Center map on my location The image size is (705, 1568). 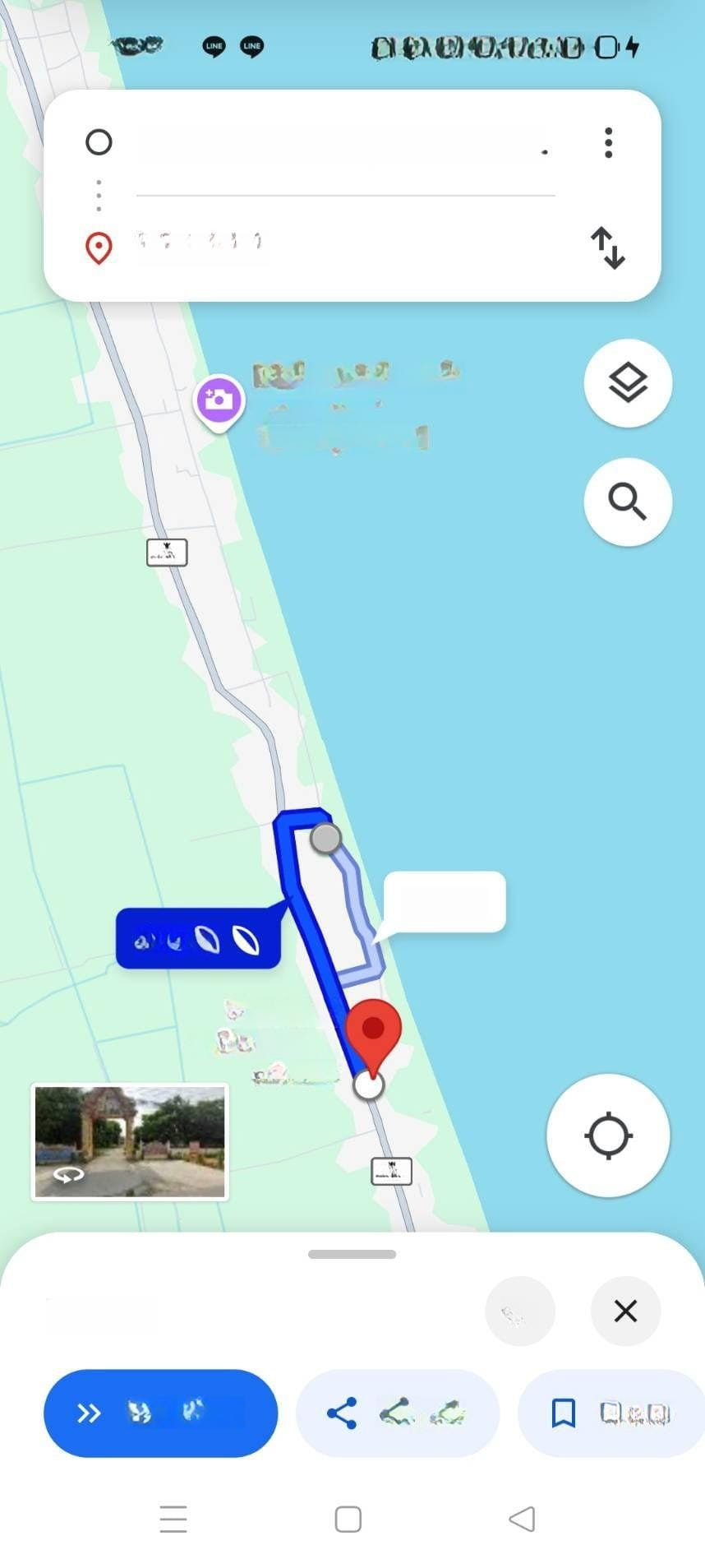click(x=608, y=1136)
